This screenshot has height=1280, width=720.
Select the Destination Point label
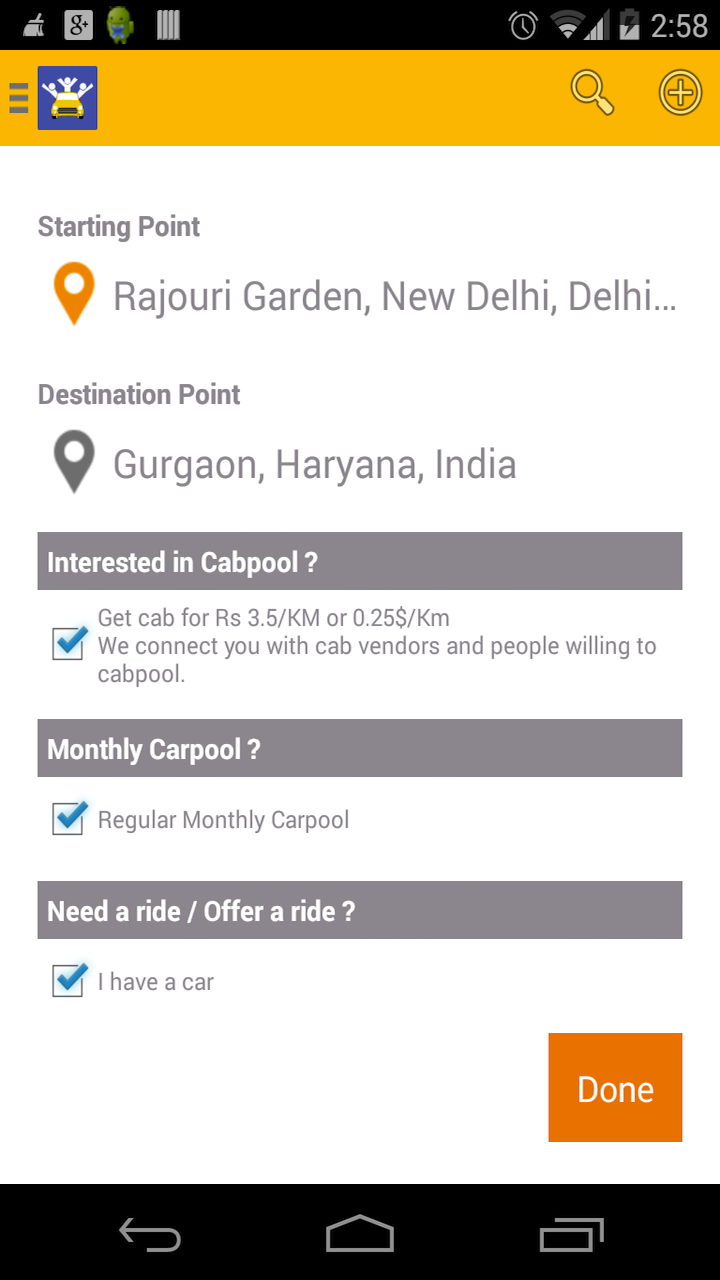[x=139, y=394]
